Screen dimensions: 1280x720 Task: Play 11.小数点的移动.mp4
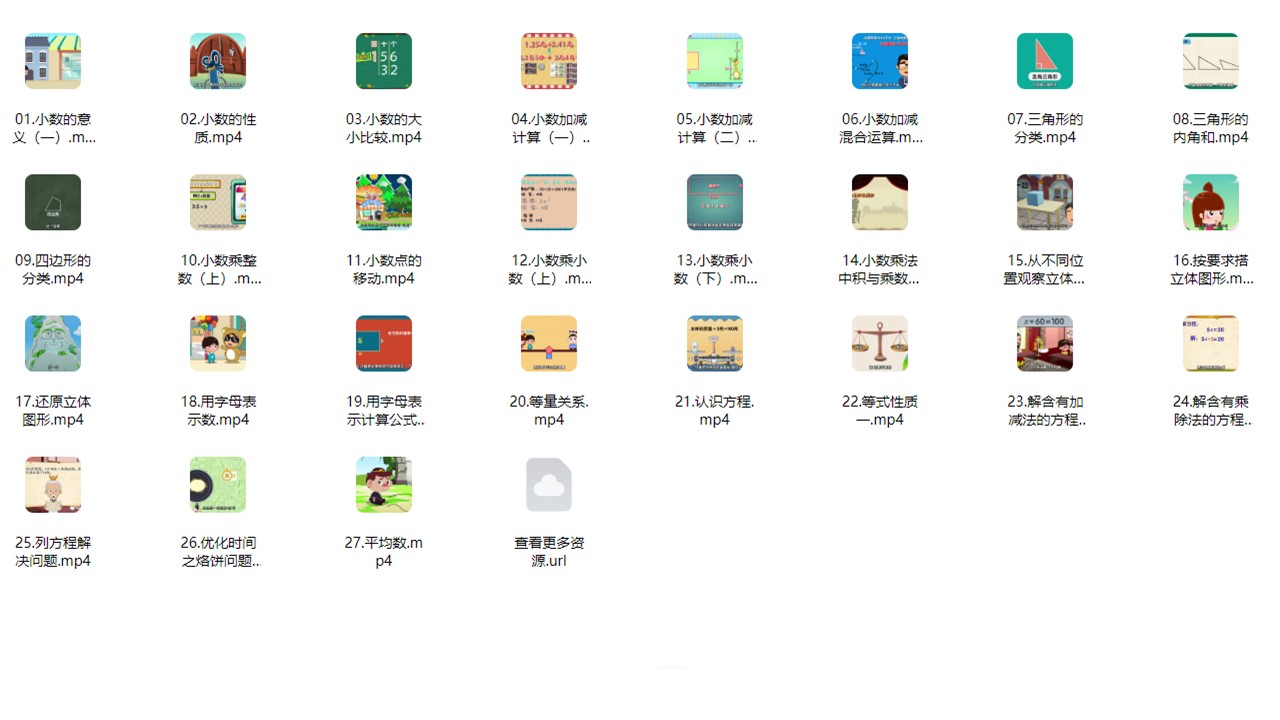(x=384, y=203)
